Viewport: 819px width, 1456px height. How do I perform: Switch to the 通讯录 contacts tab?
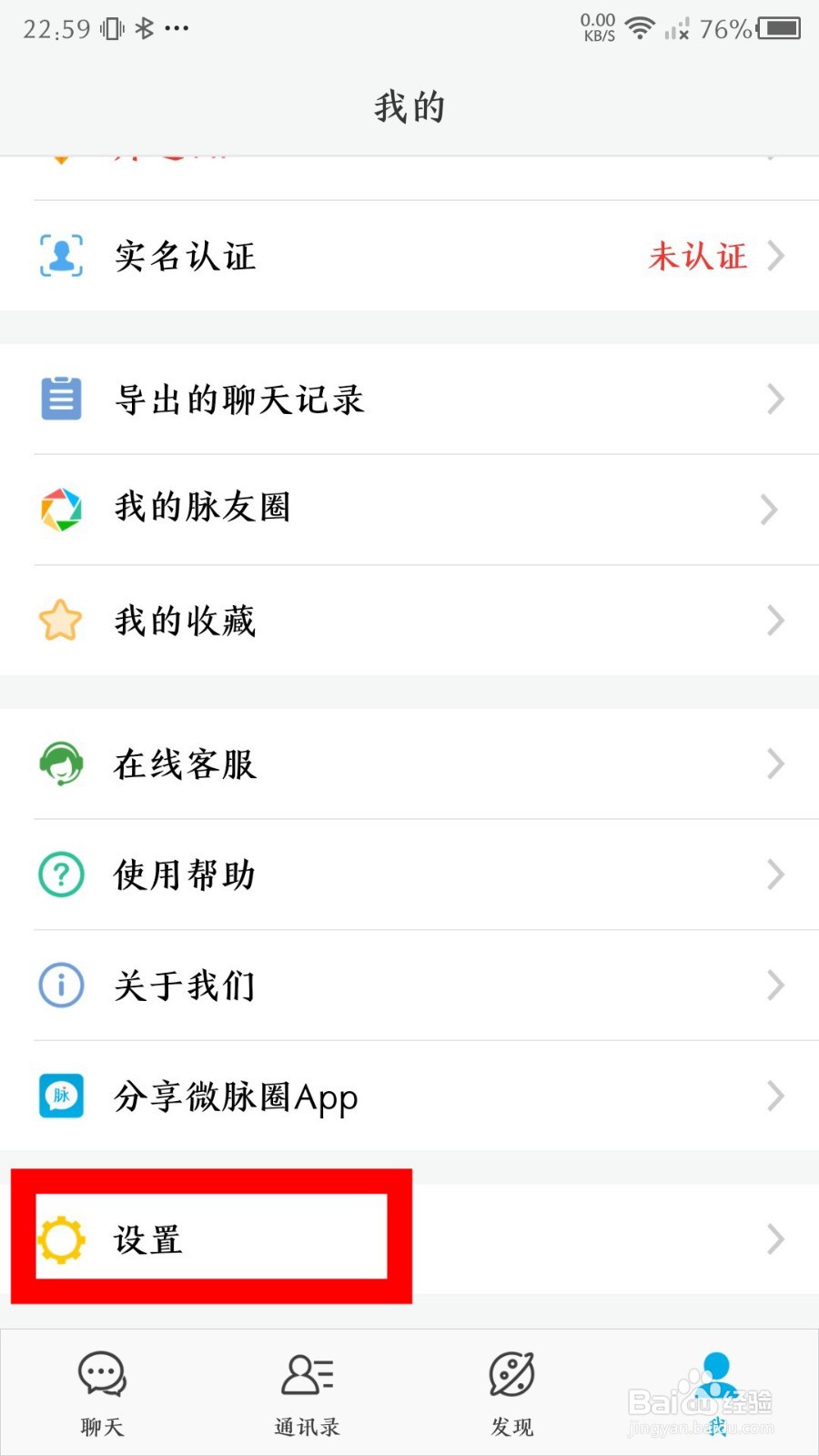(308, 1392)
